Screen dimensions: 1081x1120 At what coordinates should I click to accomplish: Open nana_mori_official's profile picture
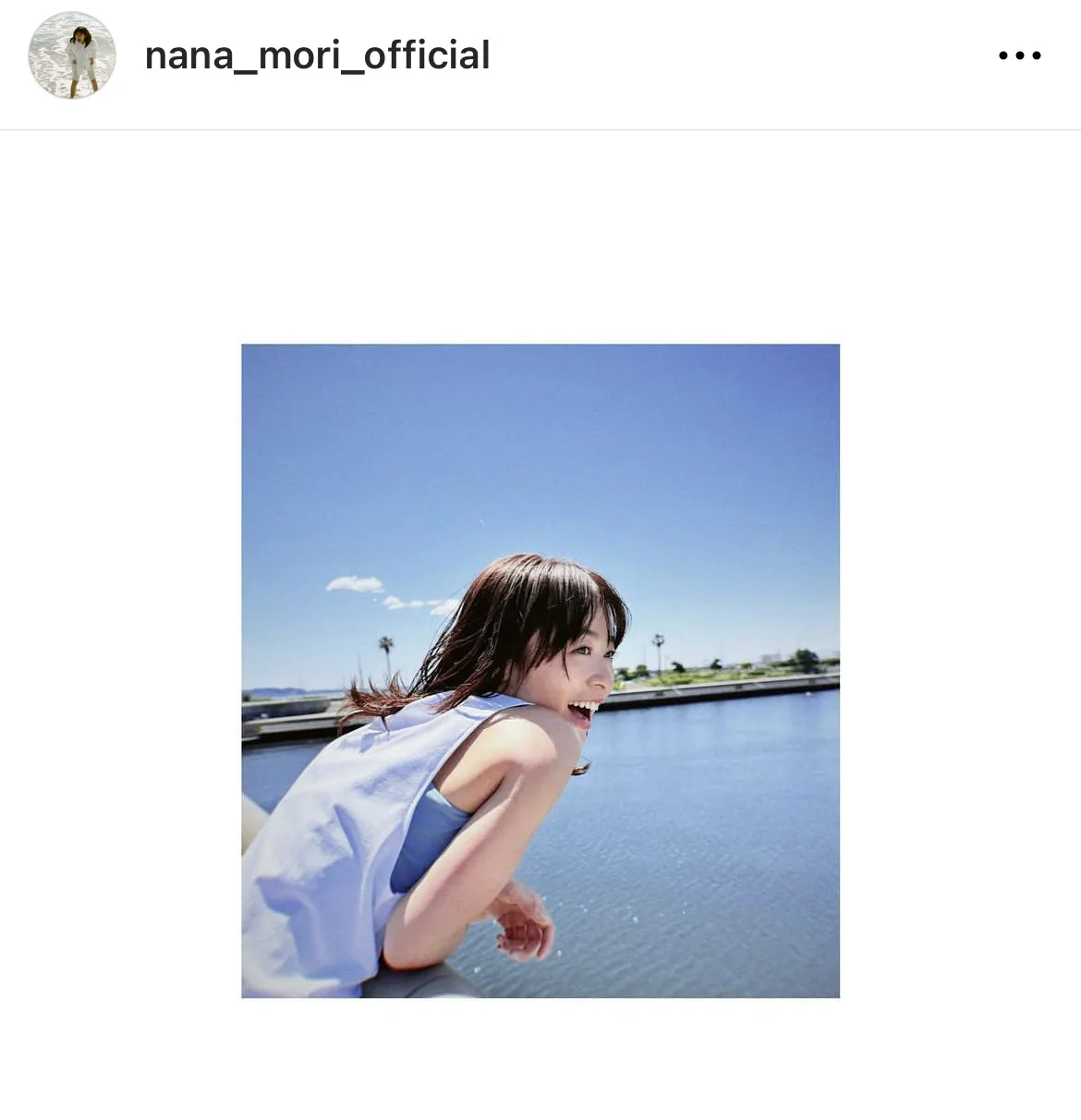pyautogui.click(x=72, y=55)
